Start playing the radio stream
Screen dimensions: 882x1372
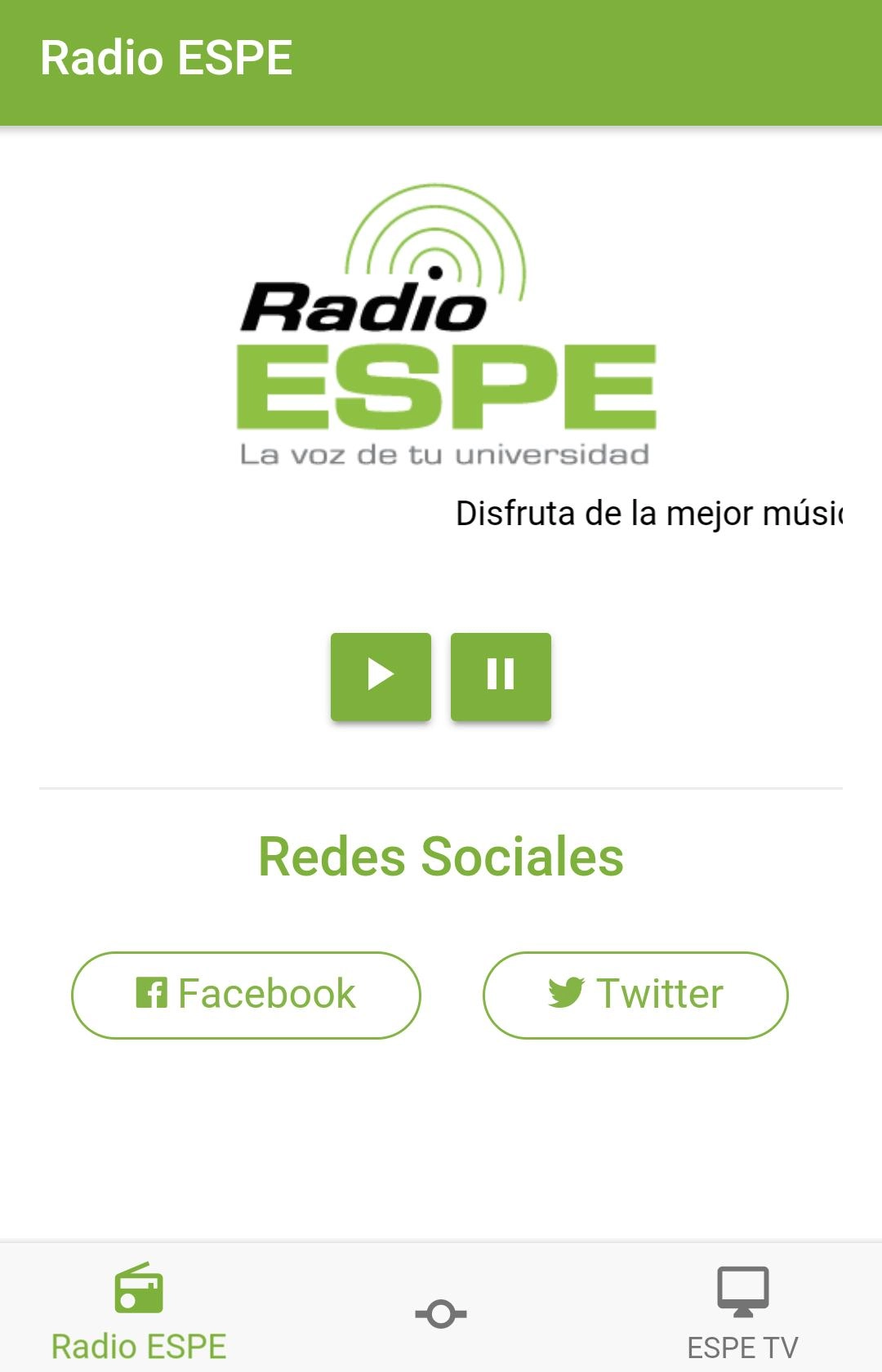[x=381, y=676]
